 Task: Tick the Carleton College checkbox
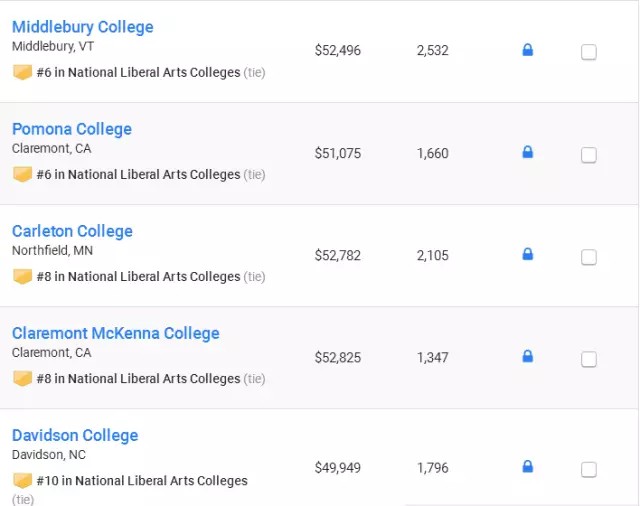click(589, 257)
